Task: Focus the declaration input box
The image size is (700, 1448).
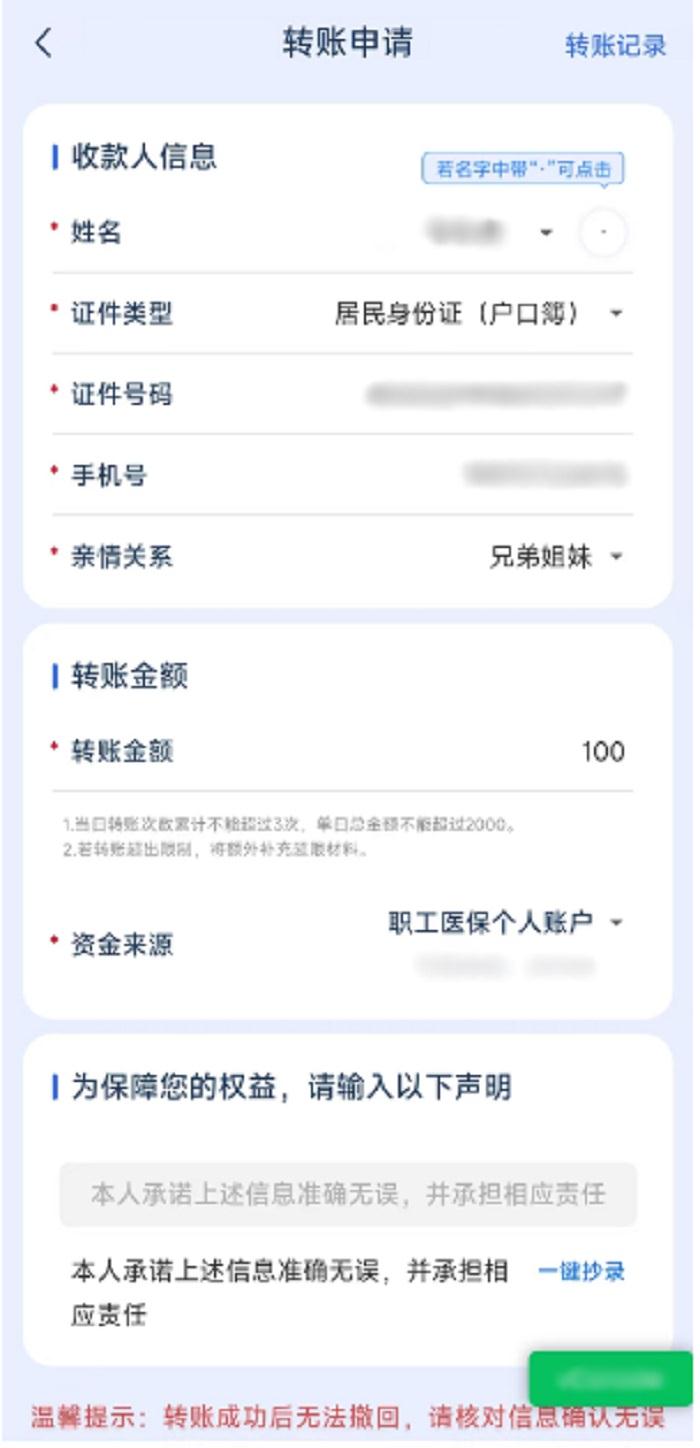Action: click(x=348, y=1194)
